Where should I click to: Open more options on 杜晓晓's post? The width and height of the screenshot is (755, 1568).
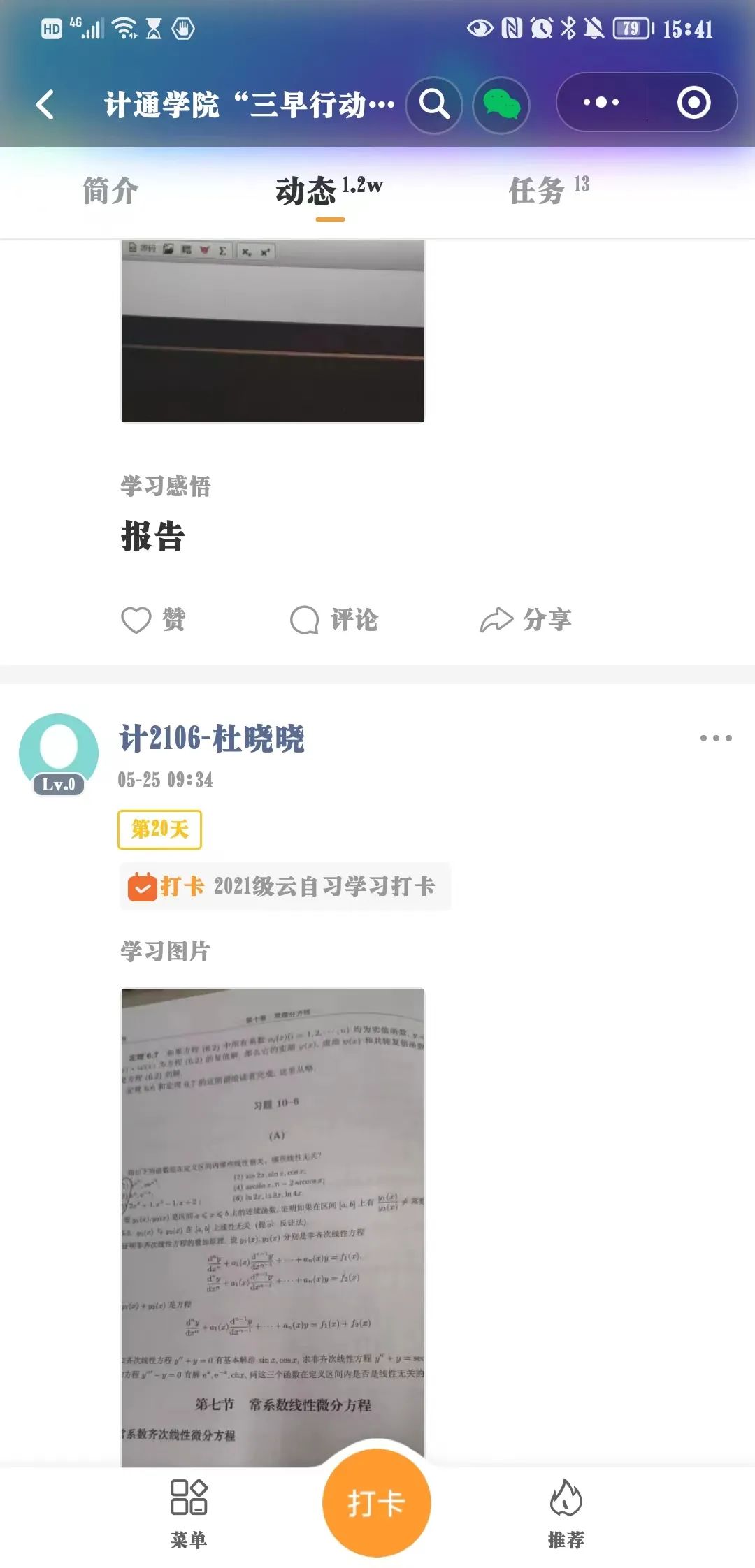pyautogui.click(x=716, y=739)
